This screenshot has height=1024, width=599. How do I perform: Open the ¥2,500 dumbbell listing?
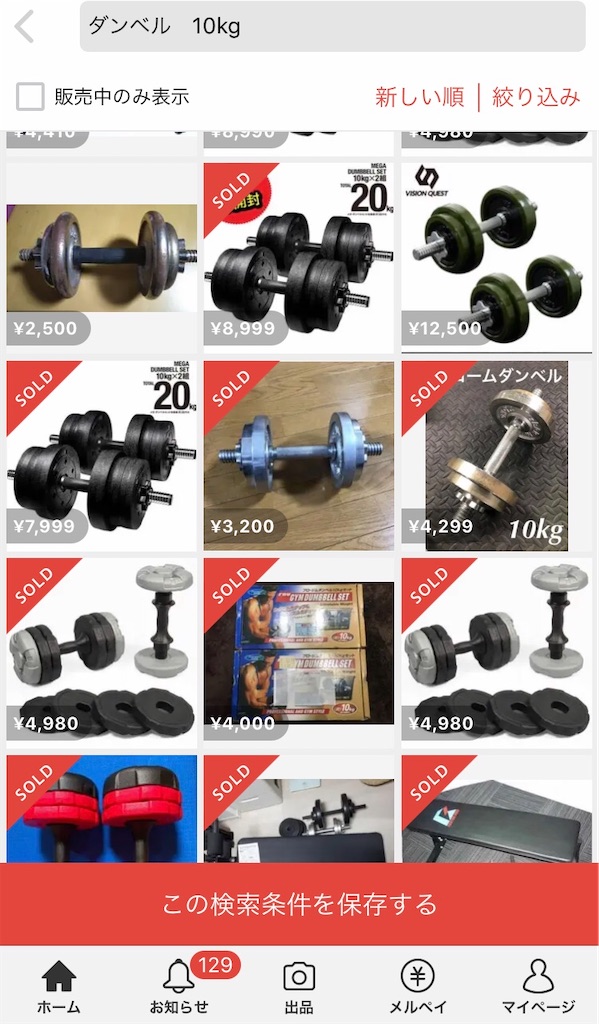tap(102, 258)
